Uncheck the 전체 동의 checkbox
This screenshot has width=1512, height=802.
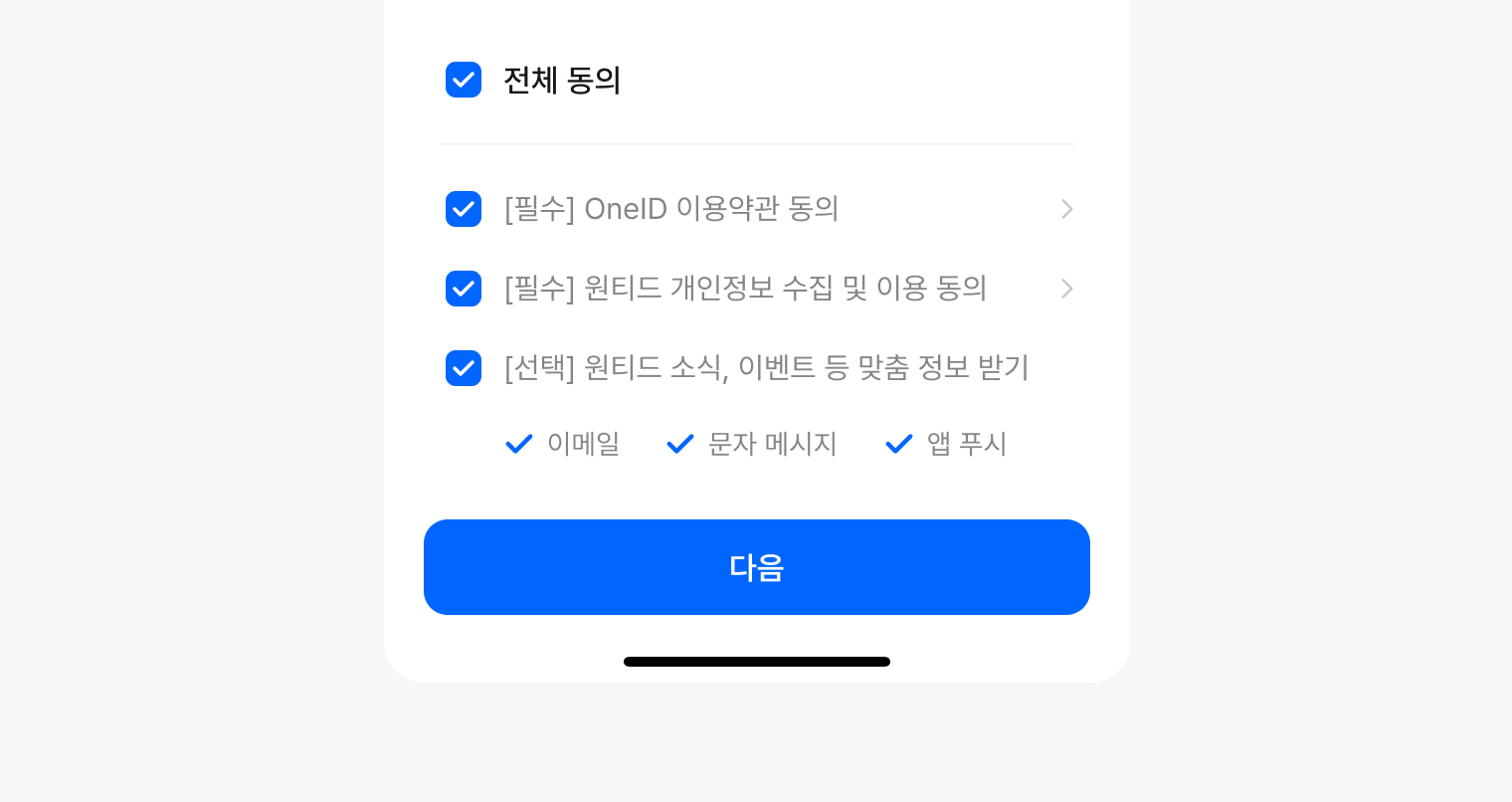point(464,80)
